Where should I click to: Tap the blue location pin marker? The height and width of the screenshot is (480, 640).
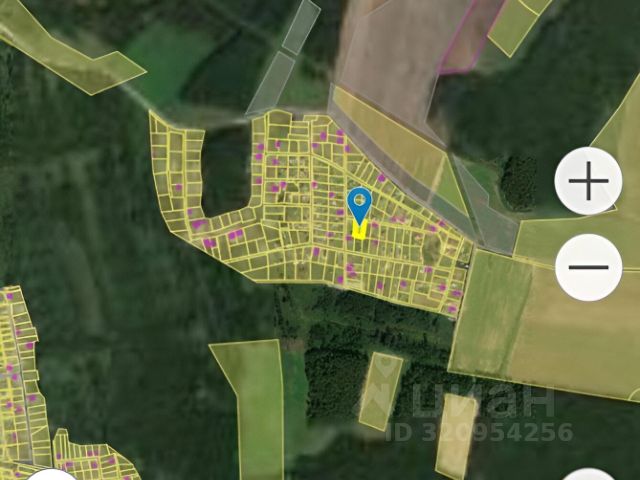pos(359,204)
